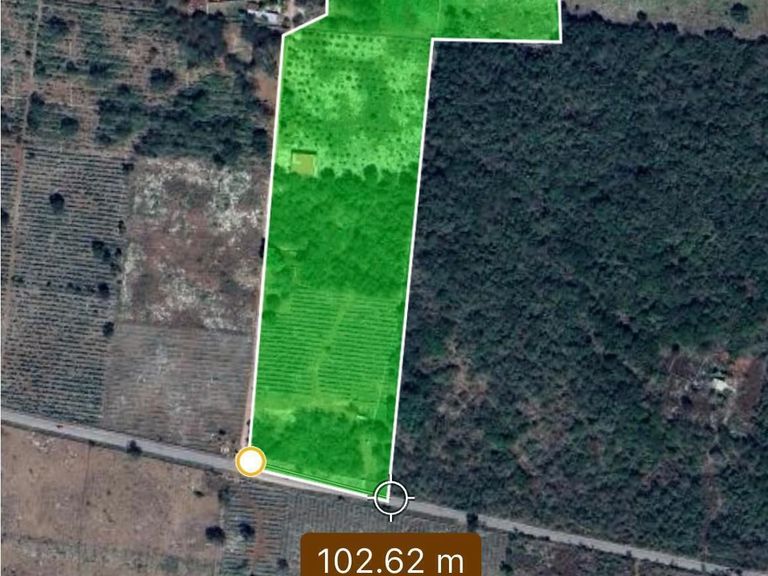
Task: Select the yellow-circled vertex marker
Action: click(250, 462)
